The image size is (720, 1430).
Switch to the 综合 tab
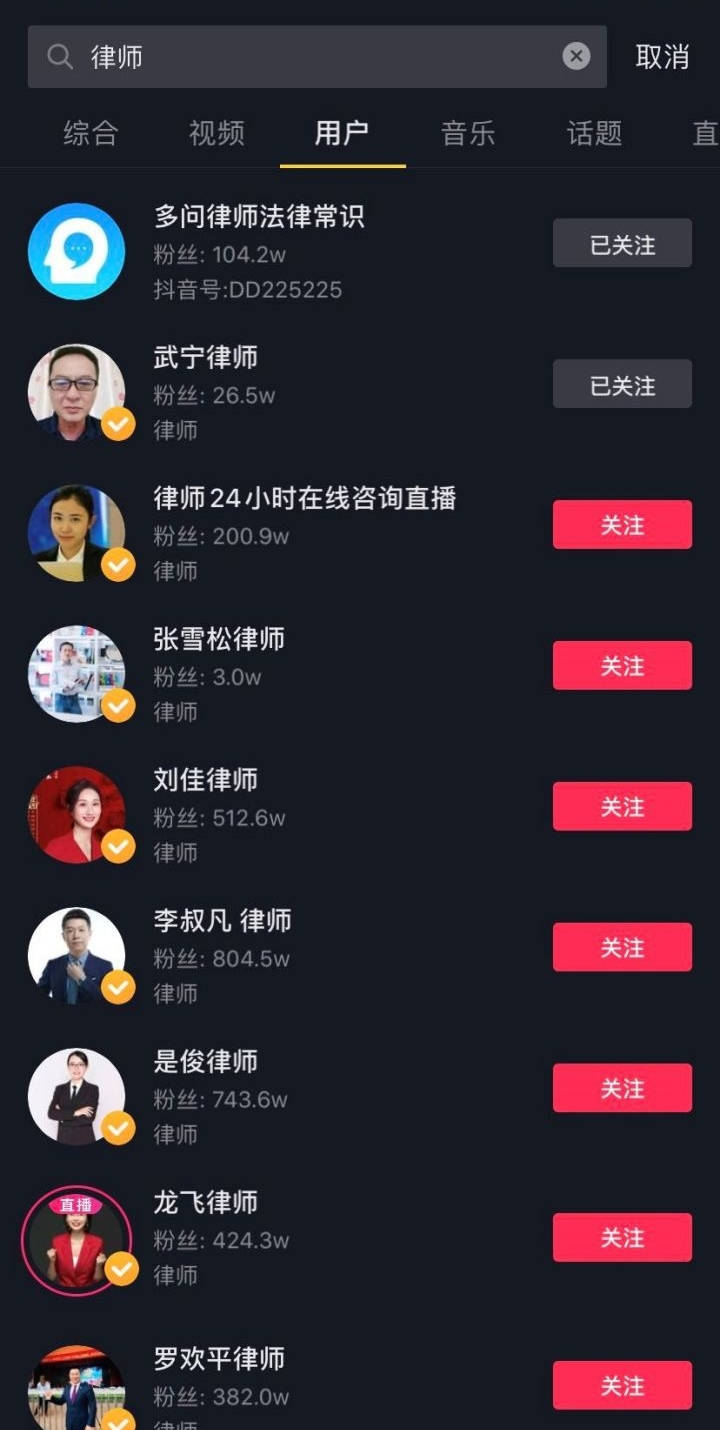(x=91, y=133)
